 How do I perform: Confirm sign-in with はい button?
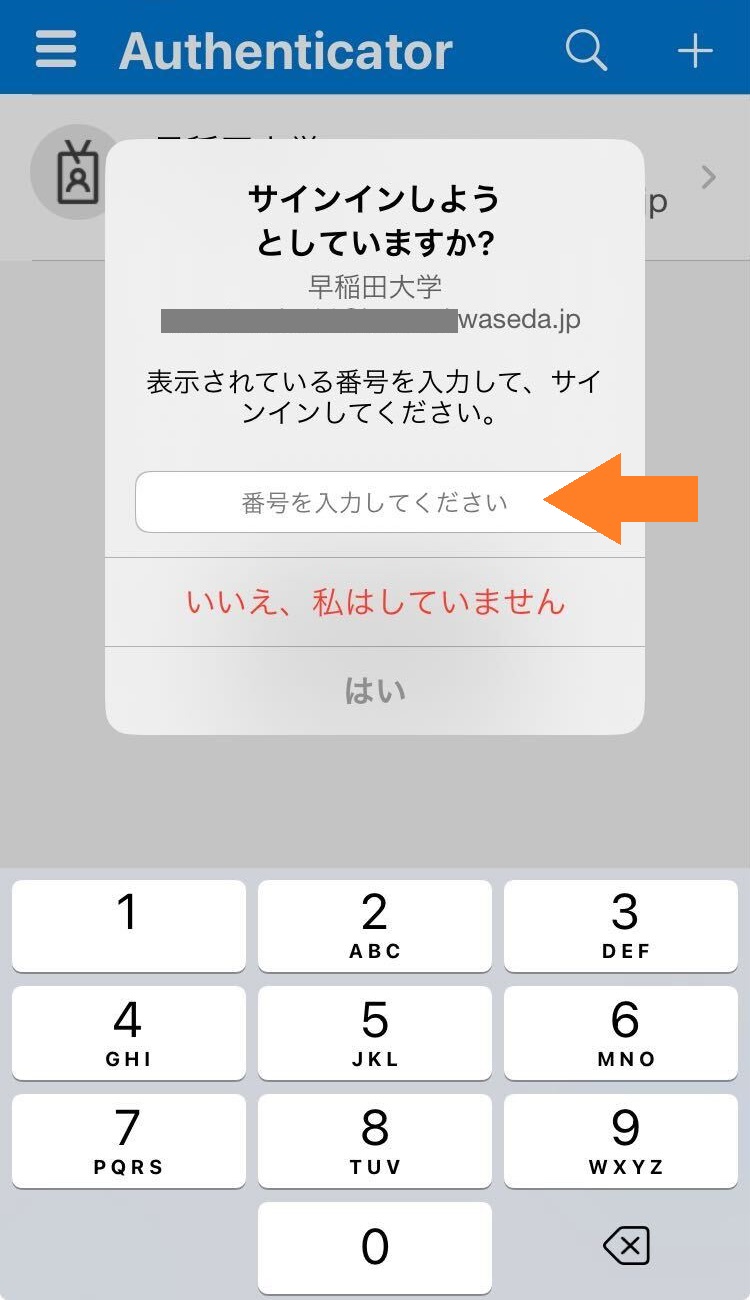pos(375,691)
